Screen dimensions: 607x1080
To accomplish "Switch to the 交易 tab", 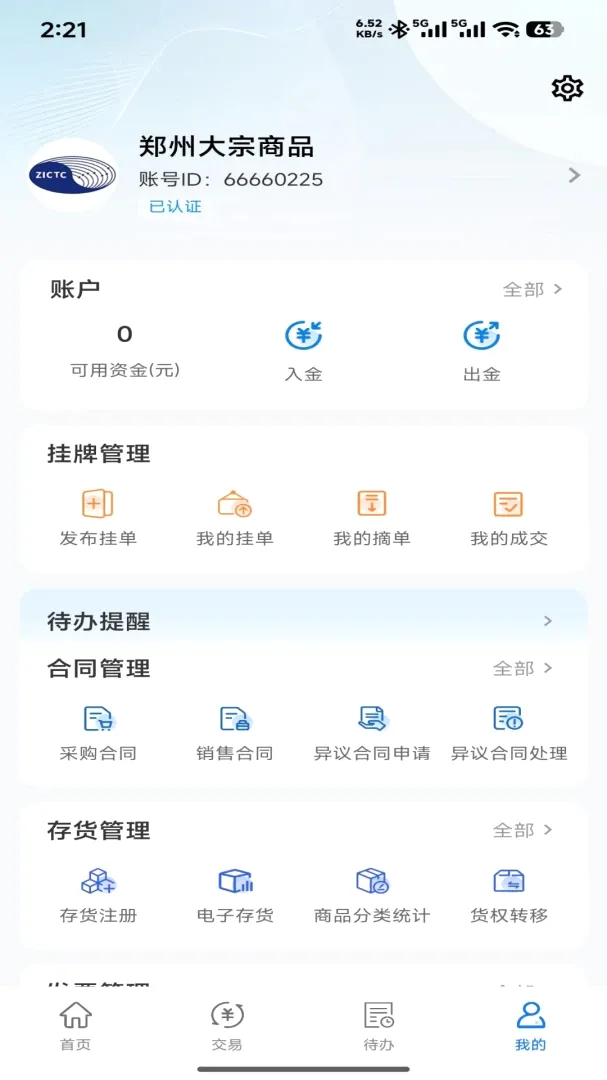I will (x=227, y=1026).
